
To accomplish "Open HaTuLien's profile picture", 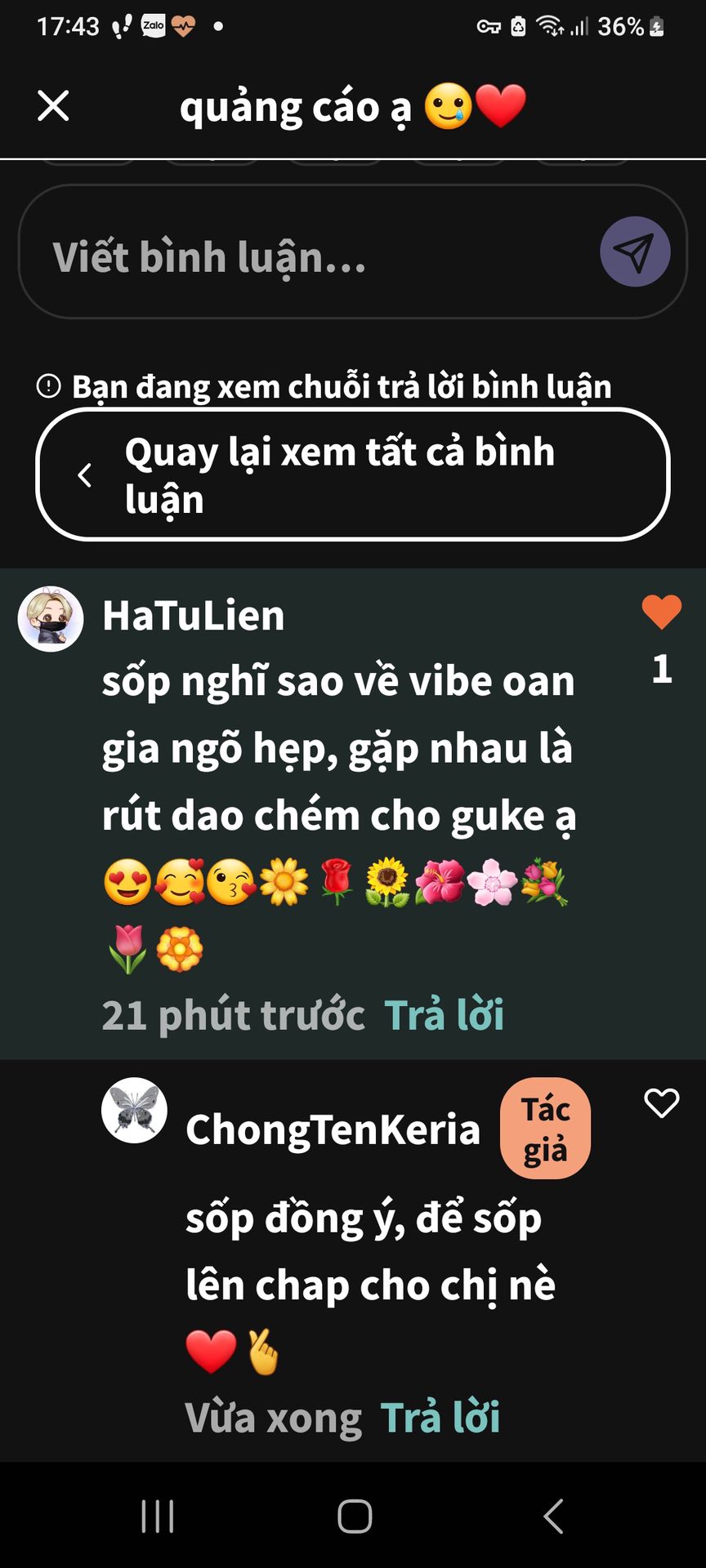I will click(51, 618).
